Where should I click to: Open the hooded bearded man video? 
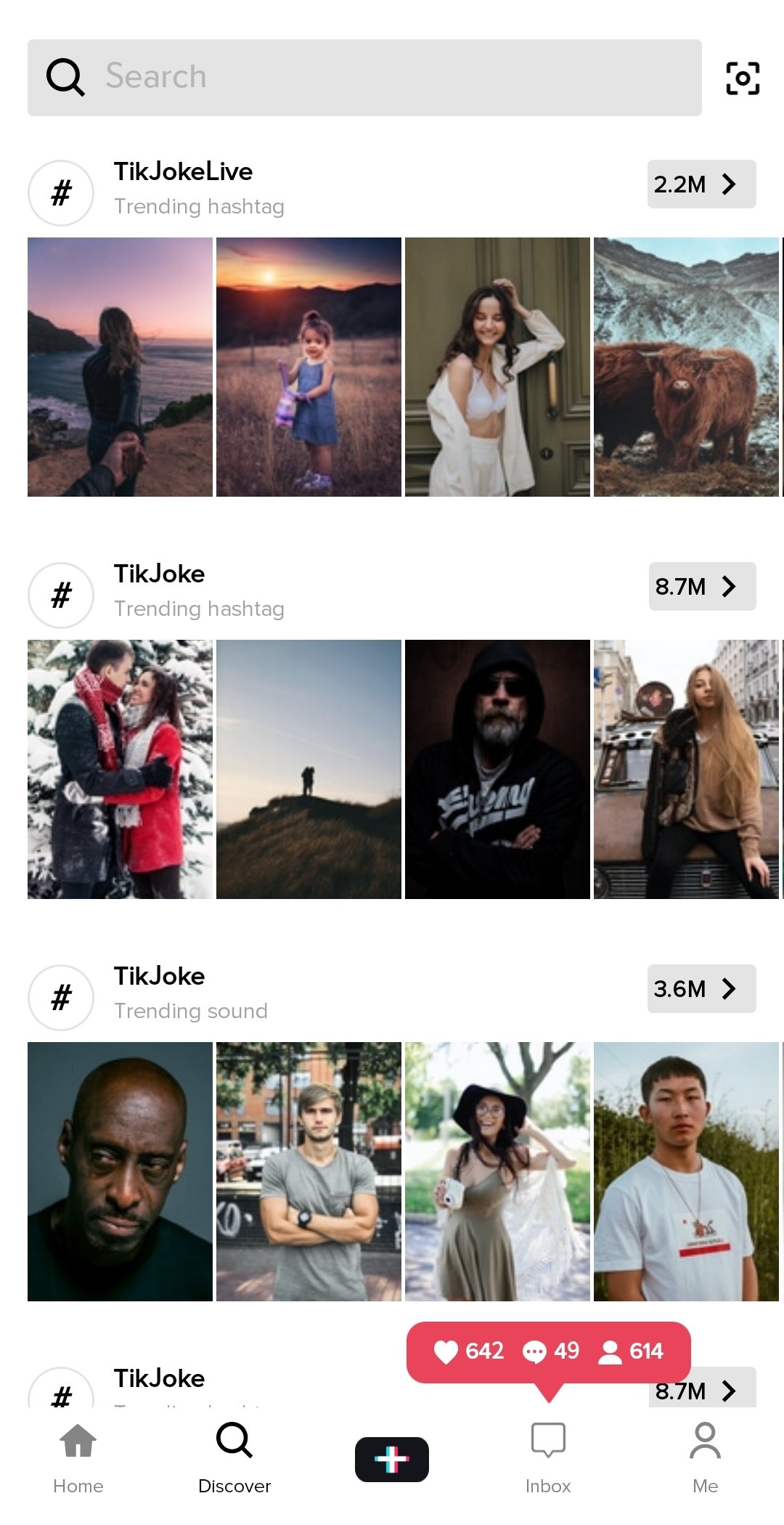coord(497,769)
